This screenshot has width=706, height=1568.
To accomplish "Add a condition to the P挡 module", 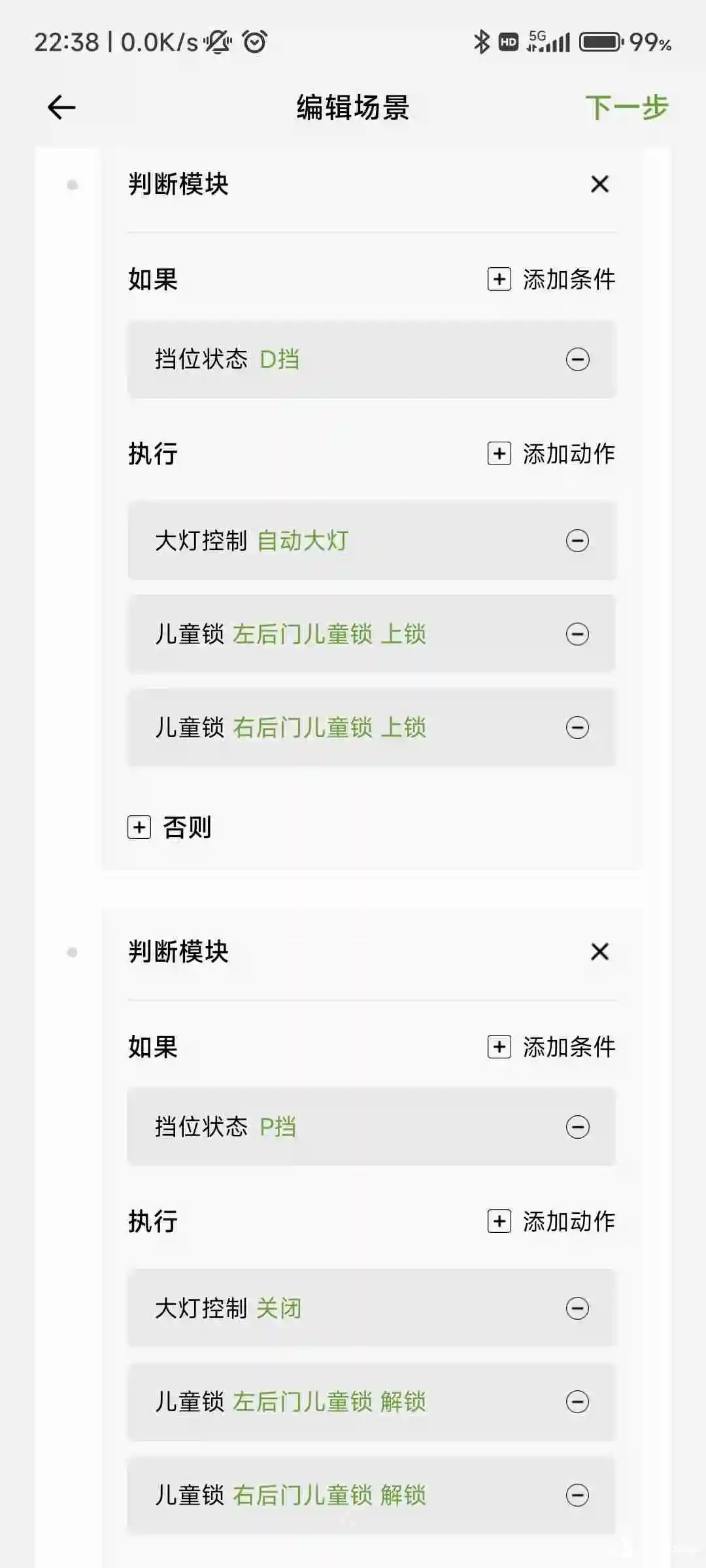I will [551, 1047].
